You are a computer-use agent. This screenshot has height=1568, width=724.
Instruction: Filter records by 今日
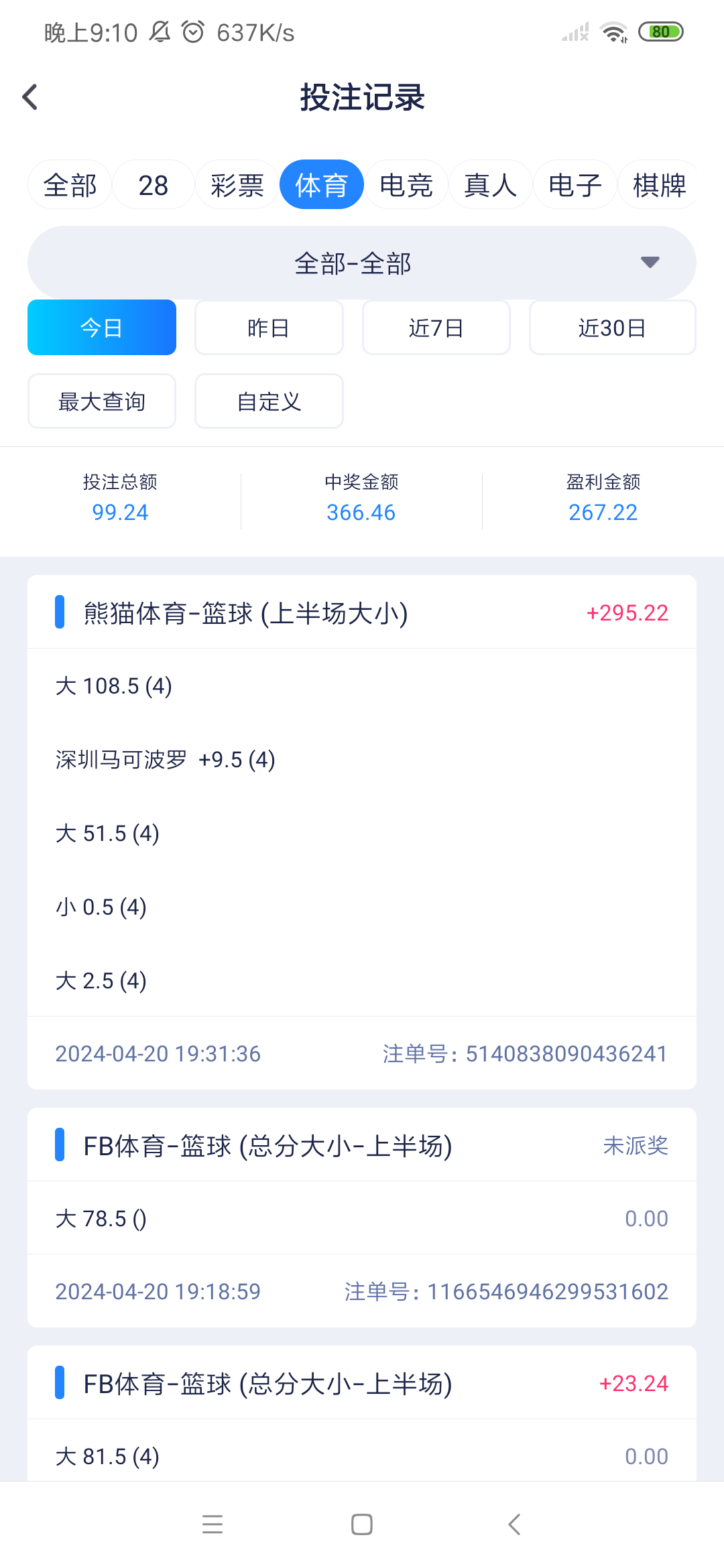pos(102,328)
